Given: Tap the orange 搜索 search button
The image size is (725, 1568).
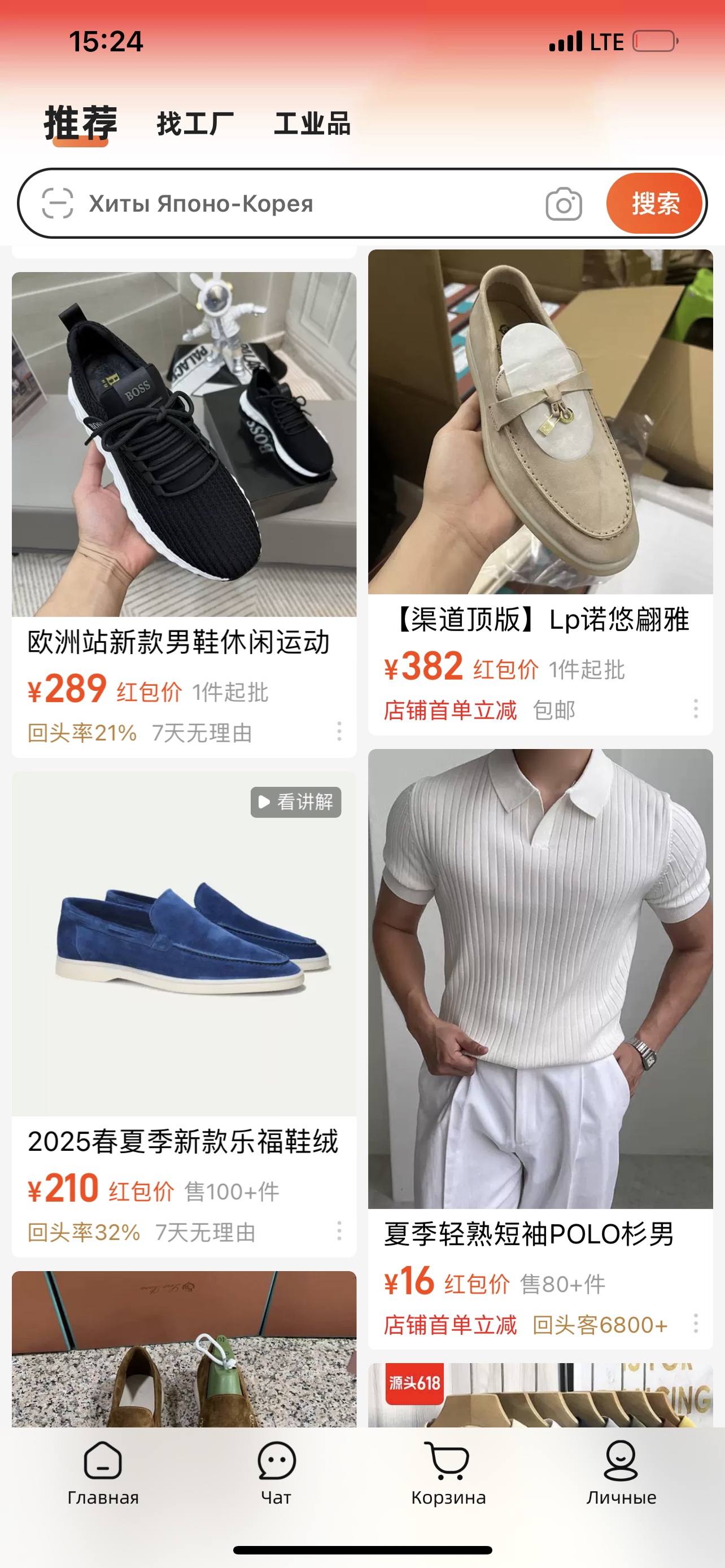Looking at the screenshot, I should (x=654, y=203).
